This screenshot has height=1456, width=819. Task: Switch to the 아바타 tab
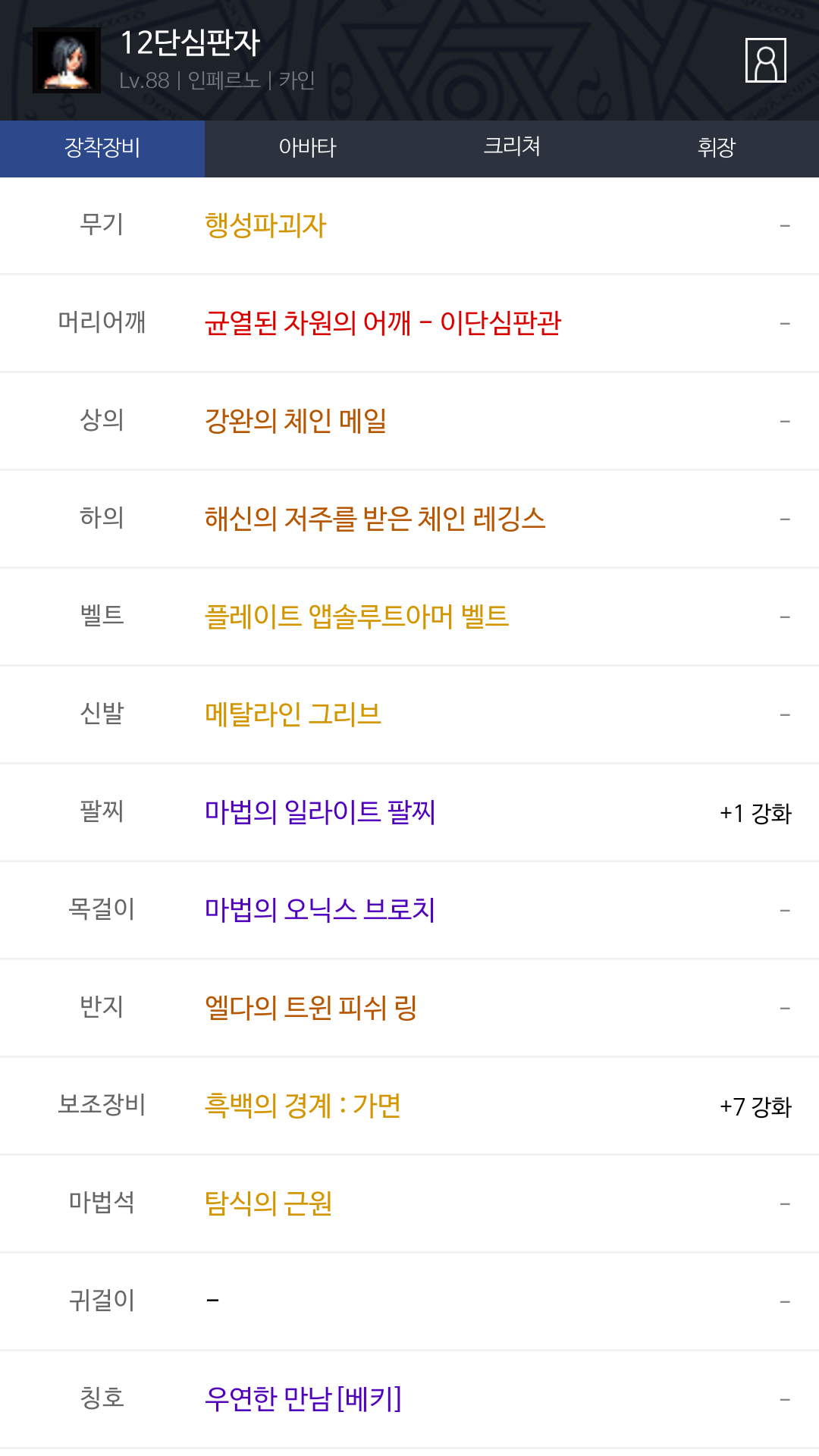307,149
